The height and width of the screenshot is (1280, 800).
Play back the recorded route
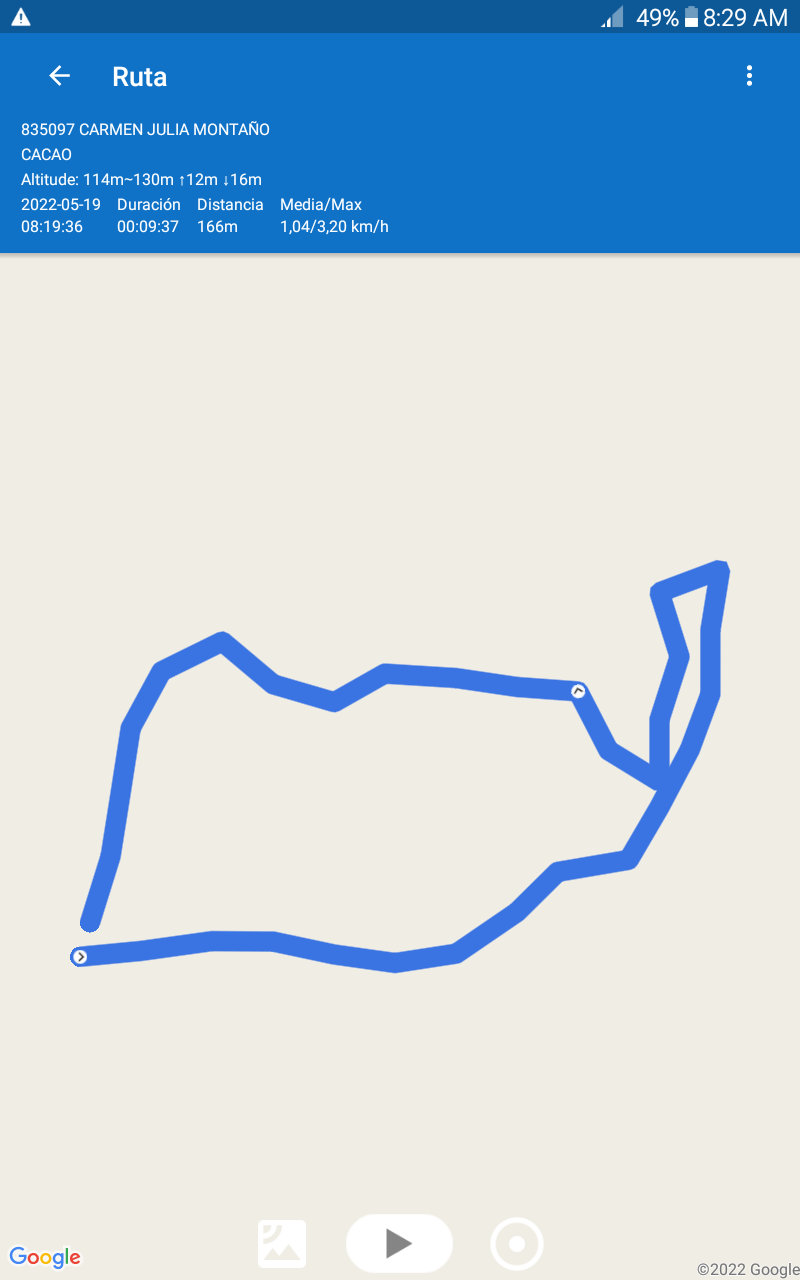pyautogui.click(x=399, y=1243)
